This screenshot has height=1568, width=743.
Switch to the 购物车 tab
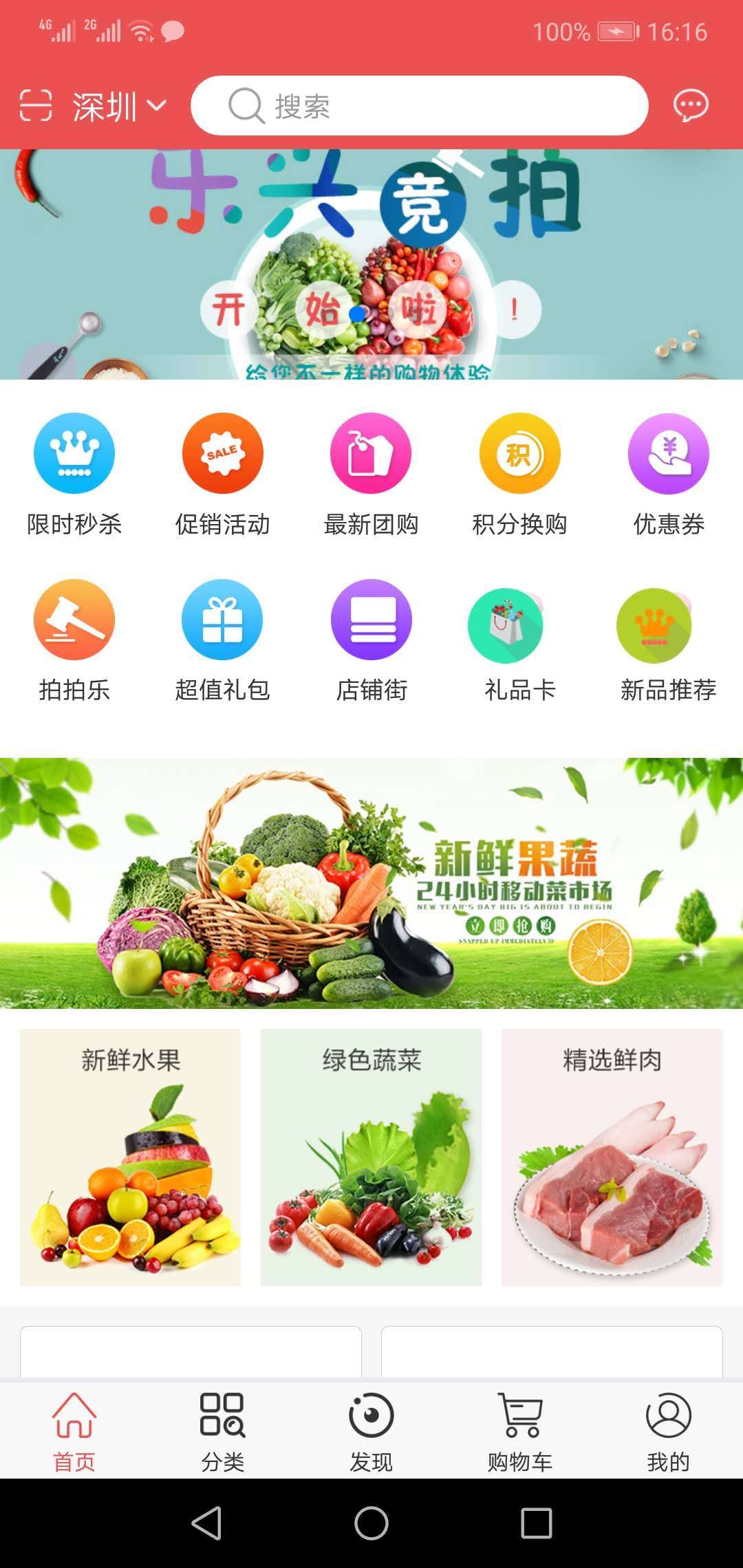[x=519, y=1429]
